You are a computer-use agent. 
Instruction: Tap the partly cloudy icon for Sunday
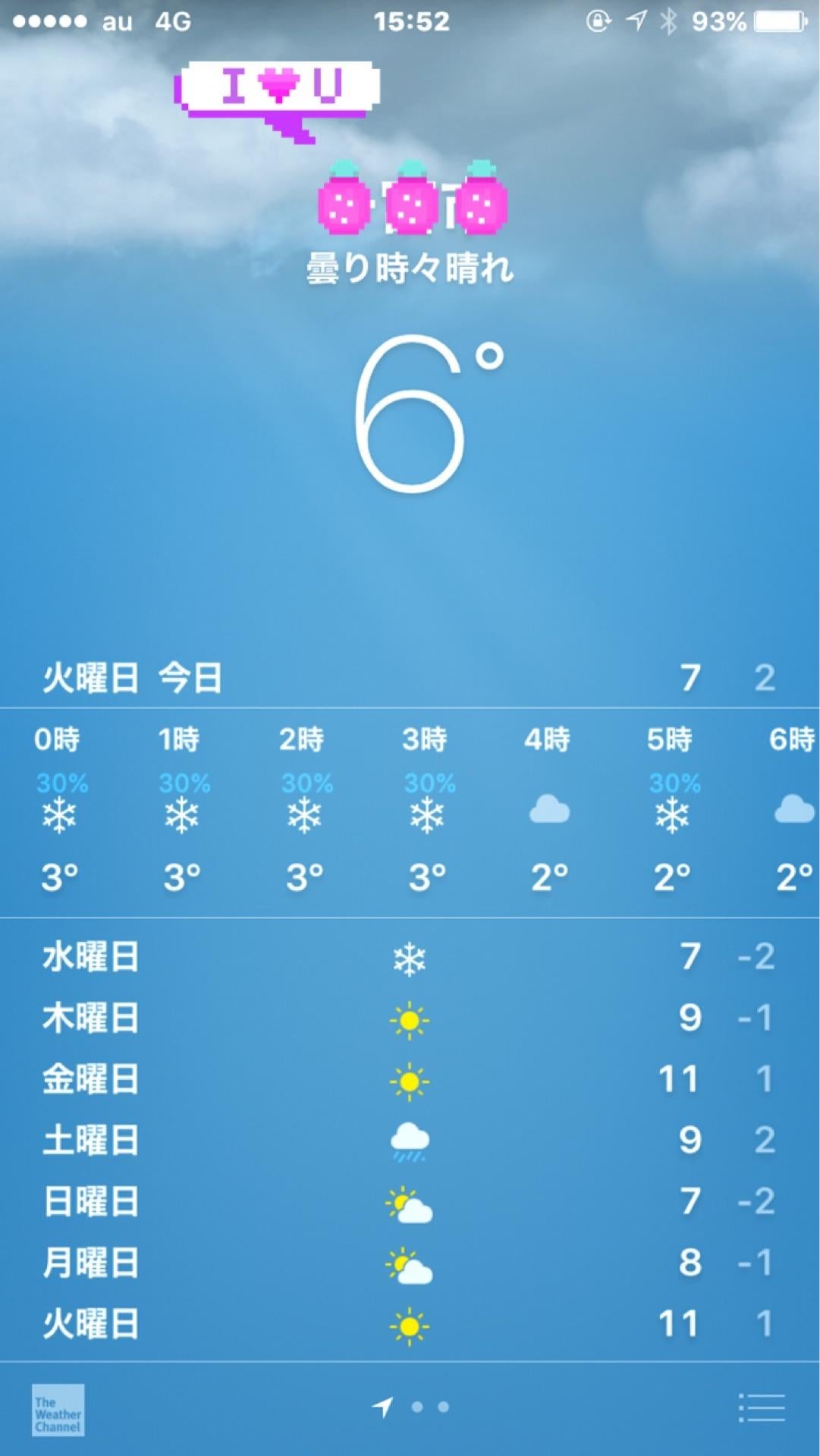point(410,1200)
